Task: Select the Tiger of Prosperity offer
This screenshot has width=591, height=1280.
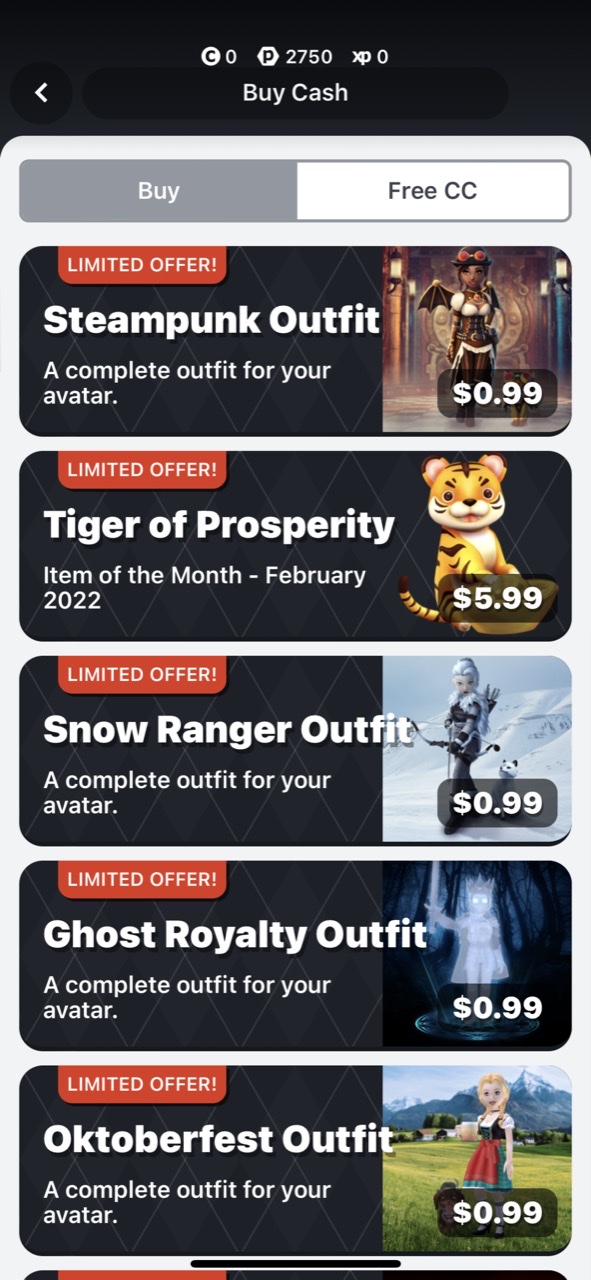Action: click(x=295, y=545)
